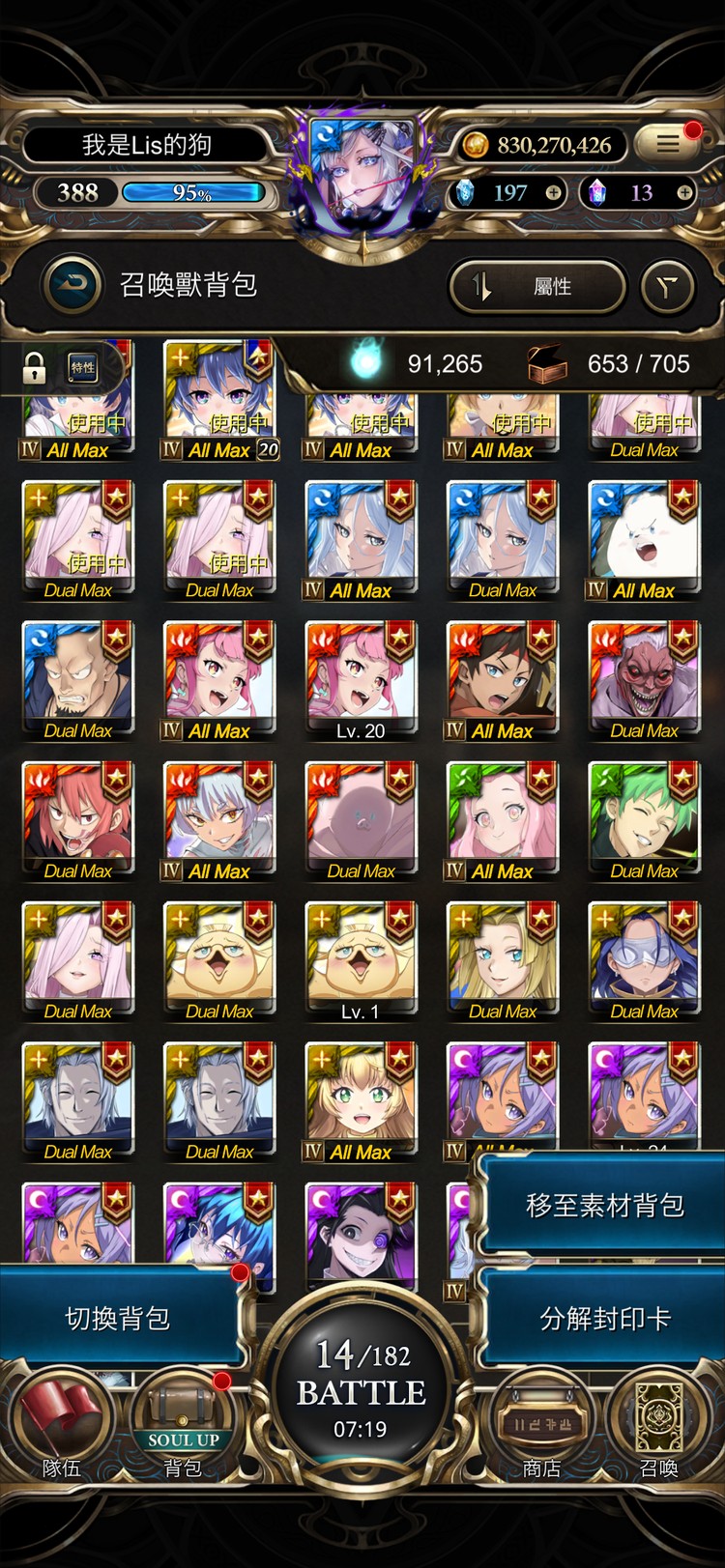Add more purple crystals with plus
725x1568 pixels.
point(684,192)
